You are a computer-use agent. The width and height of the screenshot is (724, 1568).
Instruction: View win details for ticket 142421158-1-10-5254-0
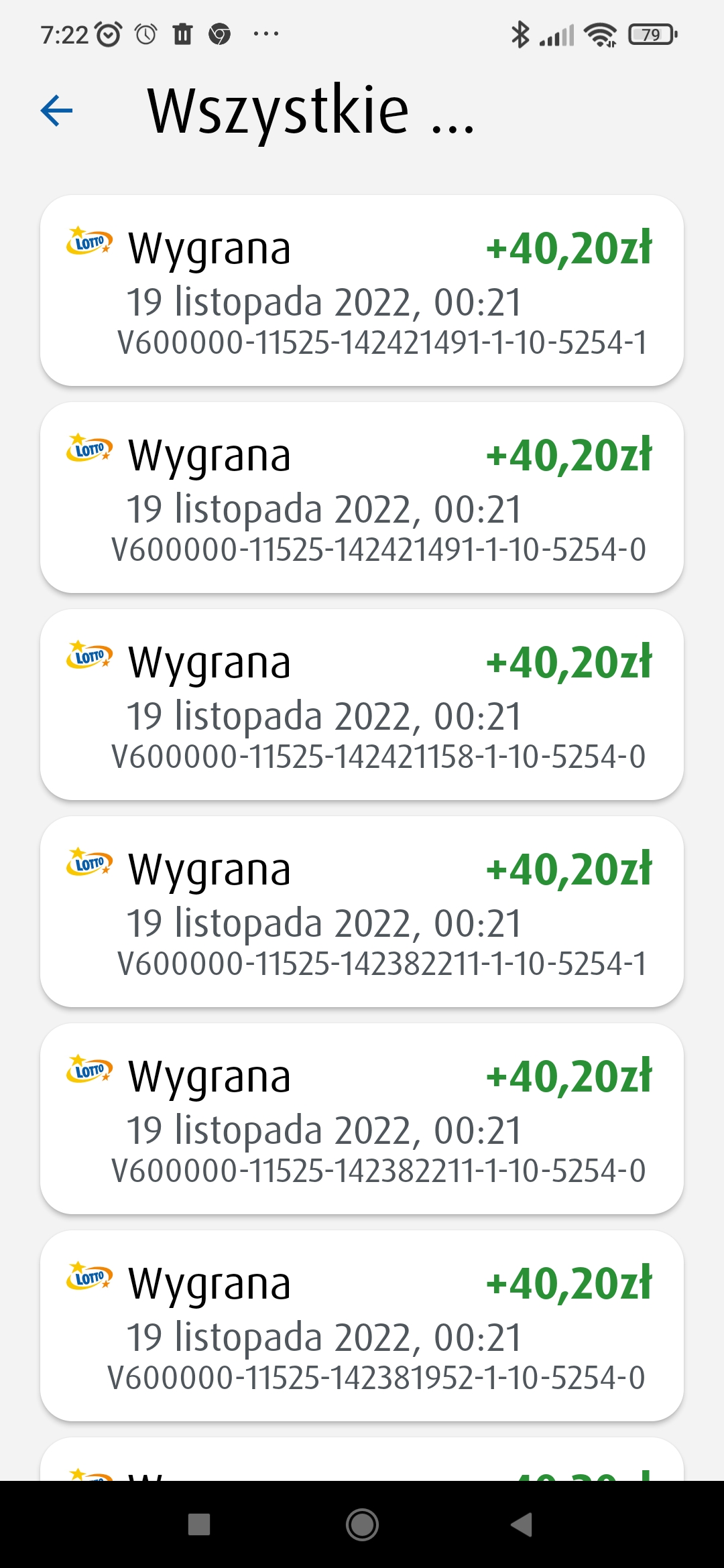(x=362, y=704)
